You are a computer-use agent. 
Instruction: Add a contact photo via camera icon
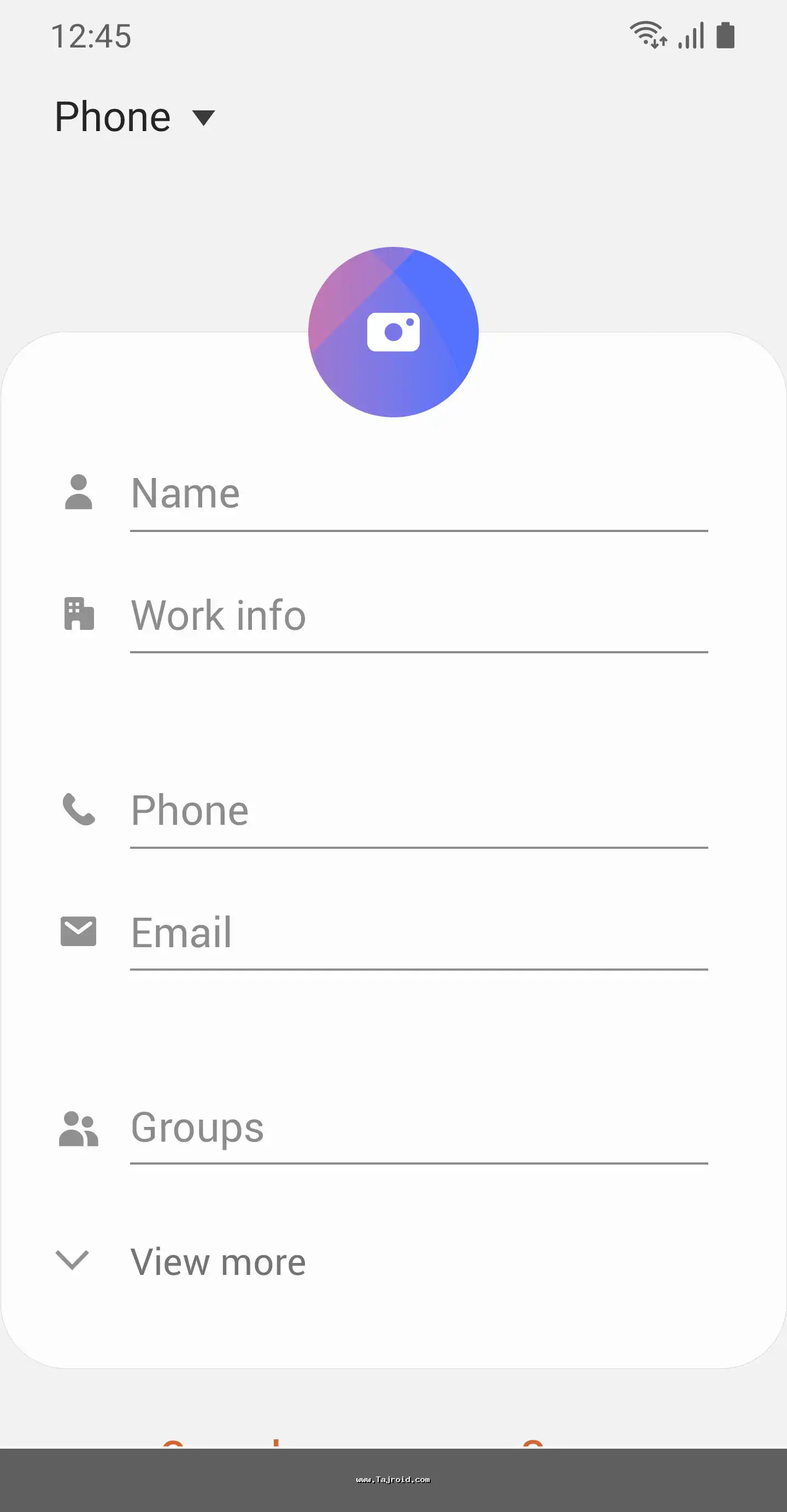pos(393,332)
